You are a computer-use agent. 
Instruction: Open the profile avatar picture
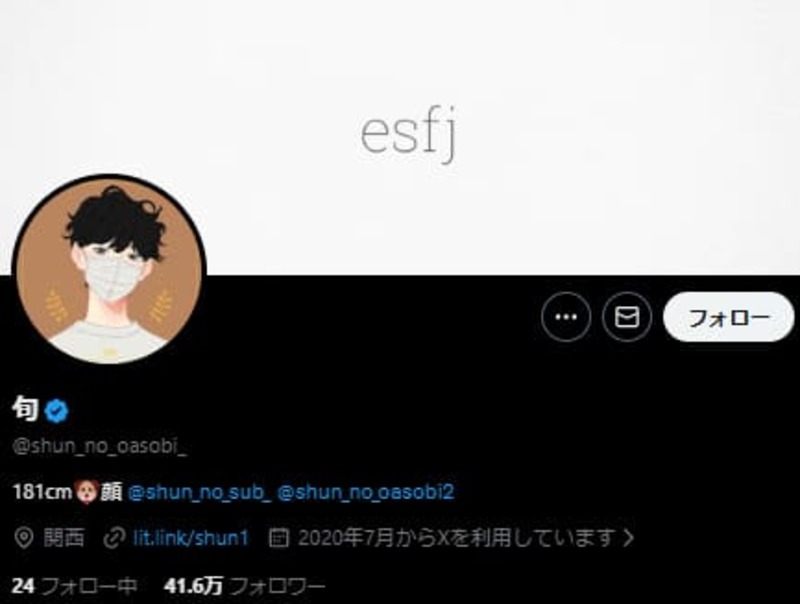(108, 272)
